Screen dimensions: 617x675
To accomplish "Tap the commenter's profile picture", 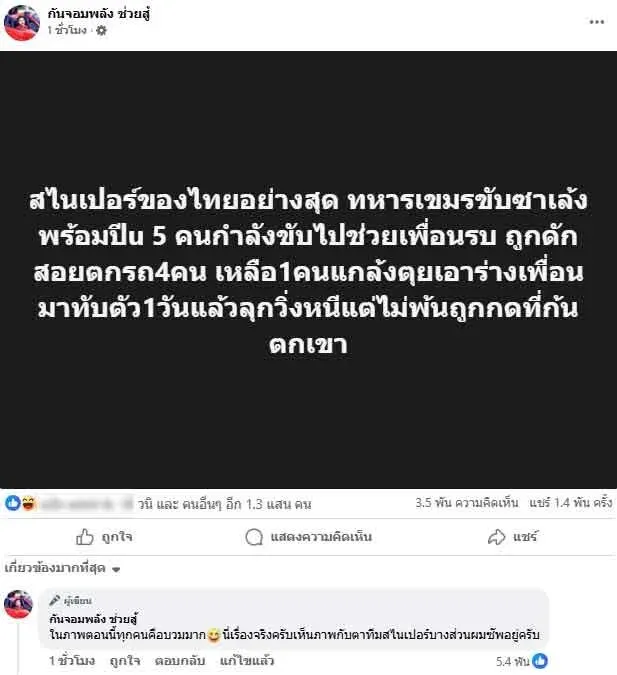I will 21,606.
